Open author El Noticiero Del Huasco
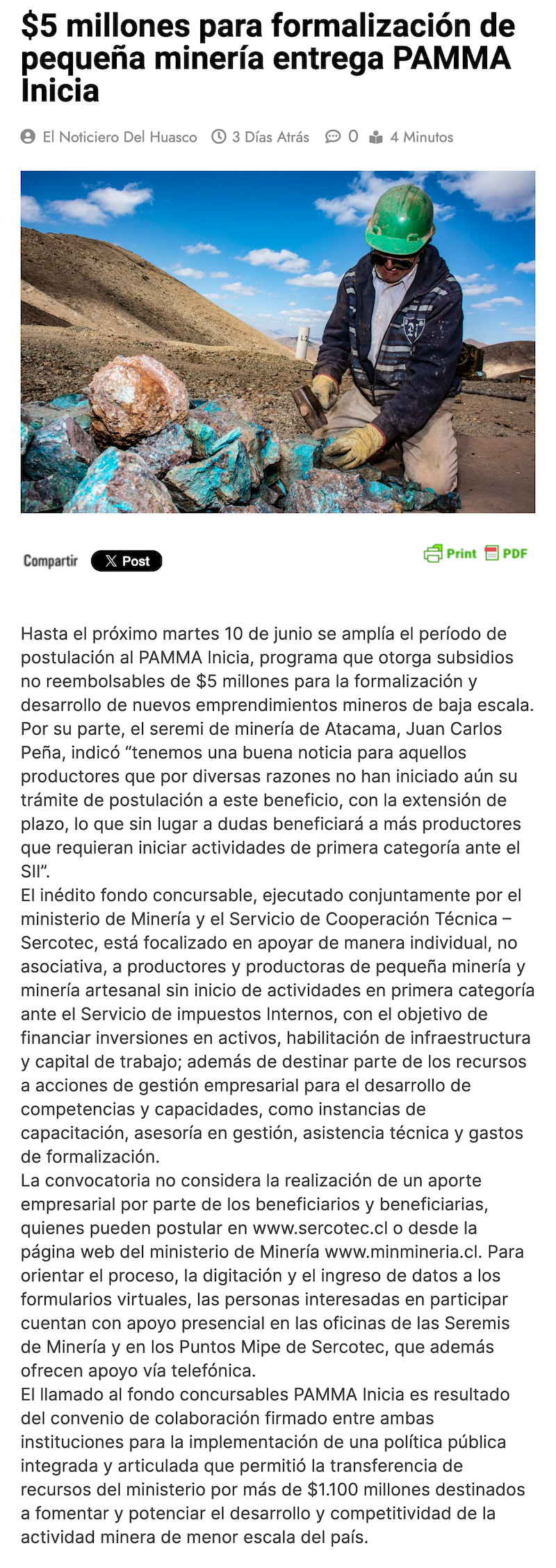The height and width of the screenshot is (1568, 556). tap(120, 137)
